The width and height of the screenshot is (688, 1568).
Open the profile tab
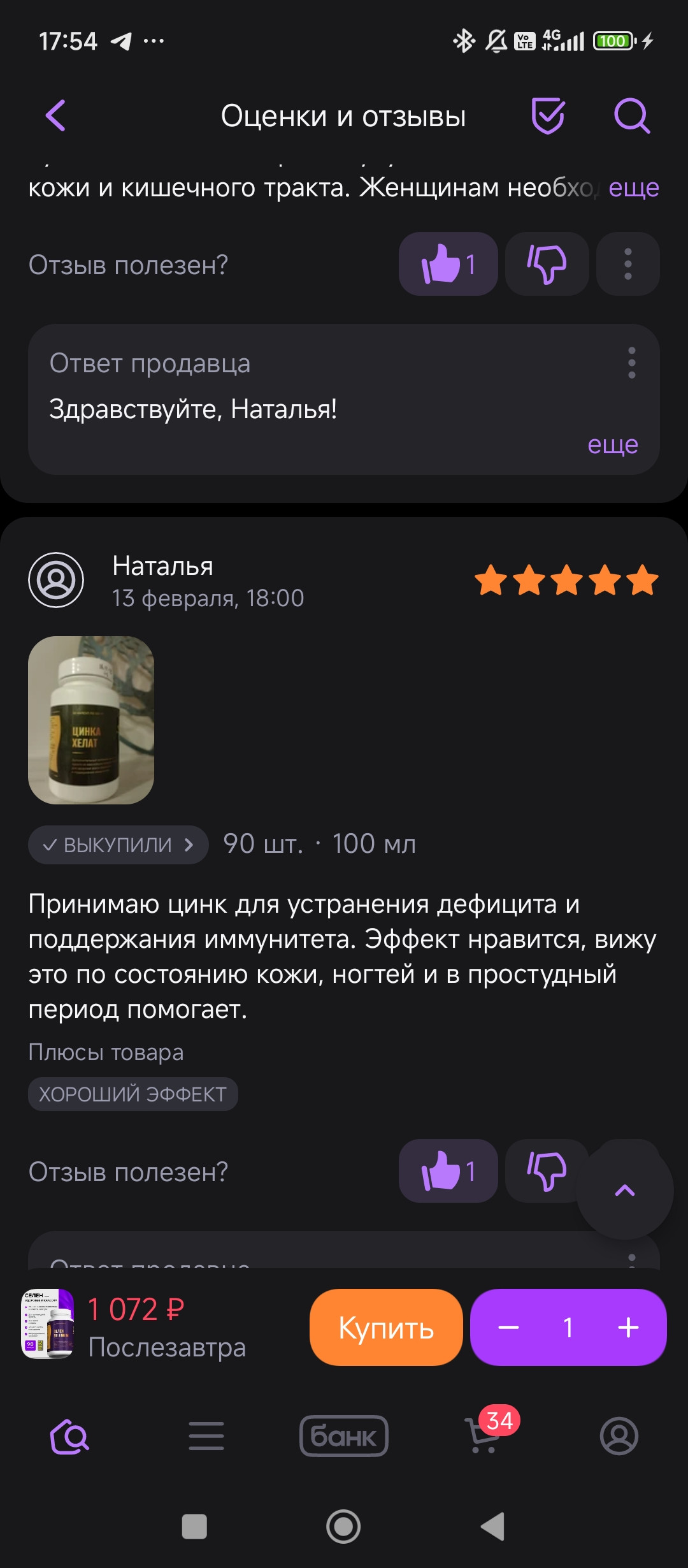619,1435
